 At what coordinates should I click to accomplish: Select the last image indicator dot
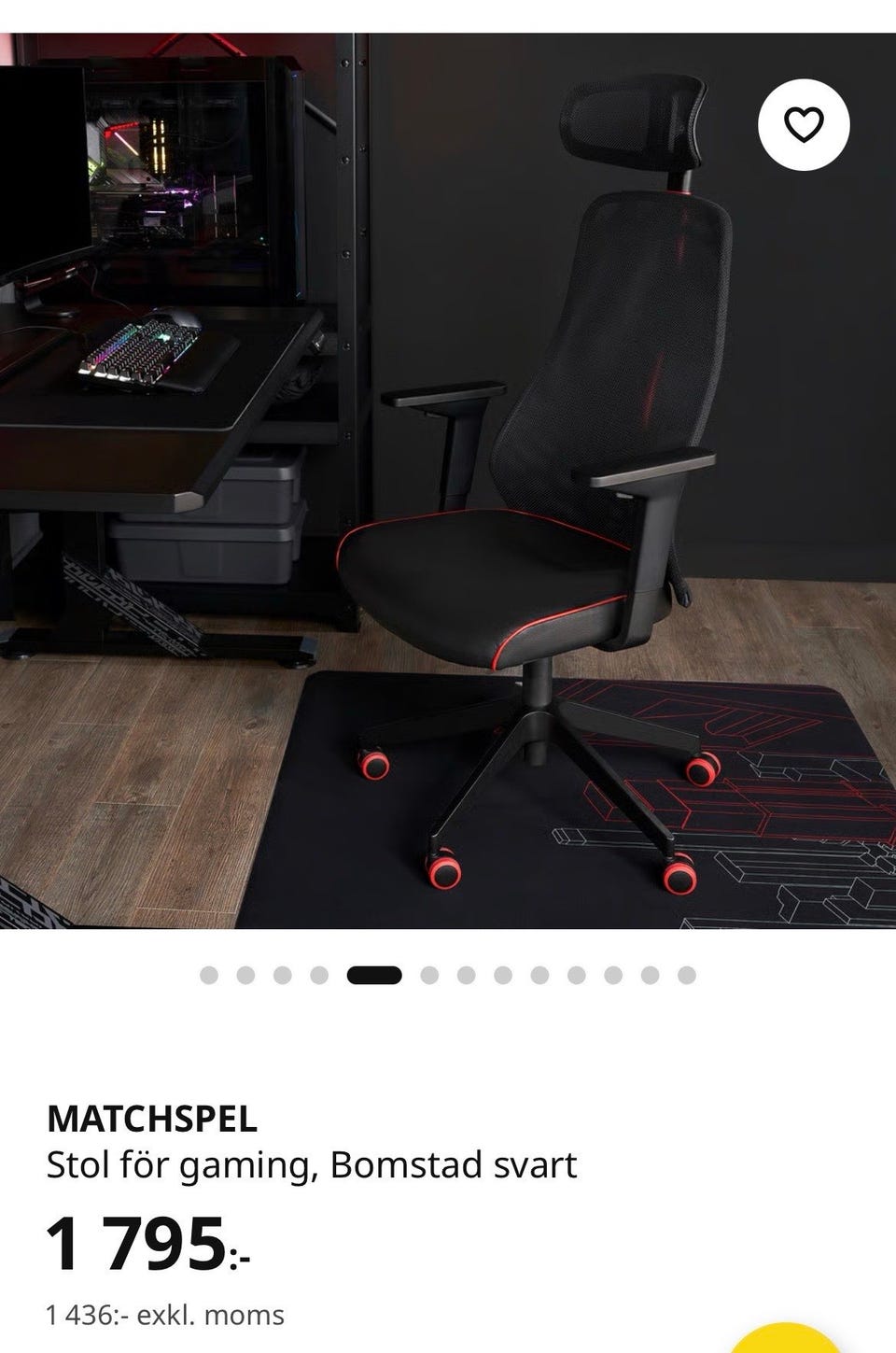point(687,976)
